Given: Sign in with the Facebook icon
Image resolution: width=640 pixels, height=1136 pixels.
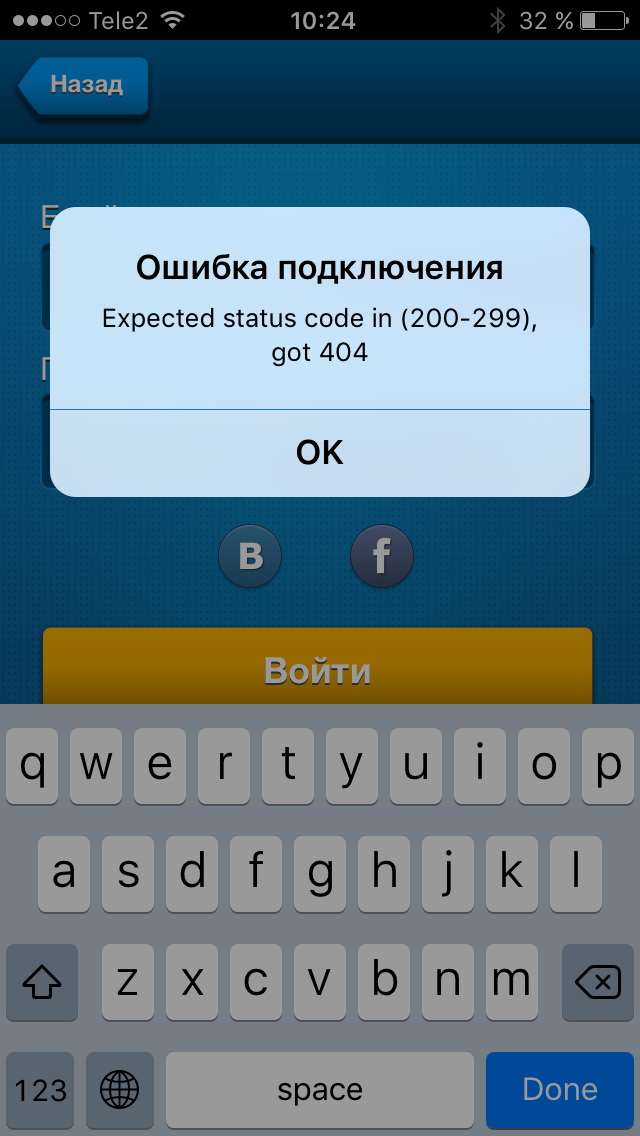Looking at the screenshot, I should click(382, 556).
